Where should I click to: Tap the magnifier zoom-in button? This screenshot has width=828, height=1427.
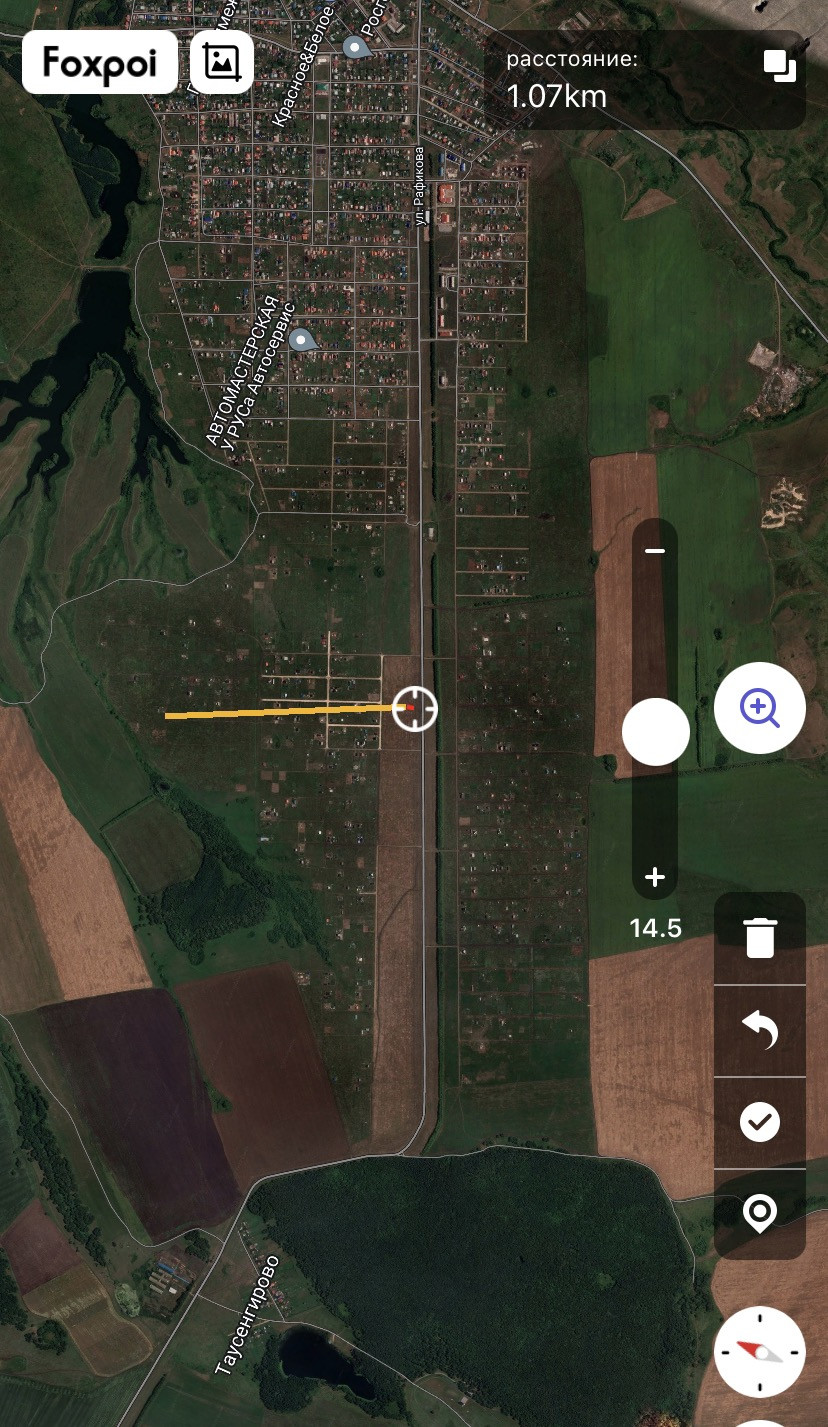pos(760,708)
